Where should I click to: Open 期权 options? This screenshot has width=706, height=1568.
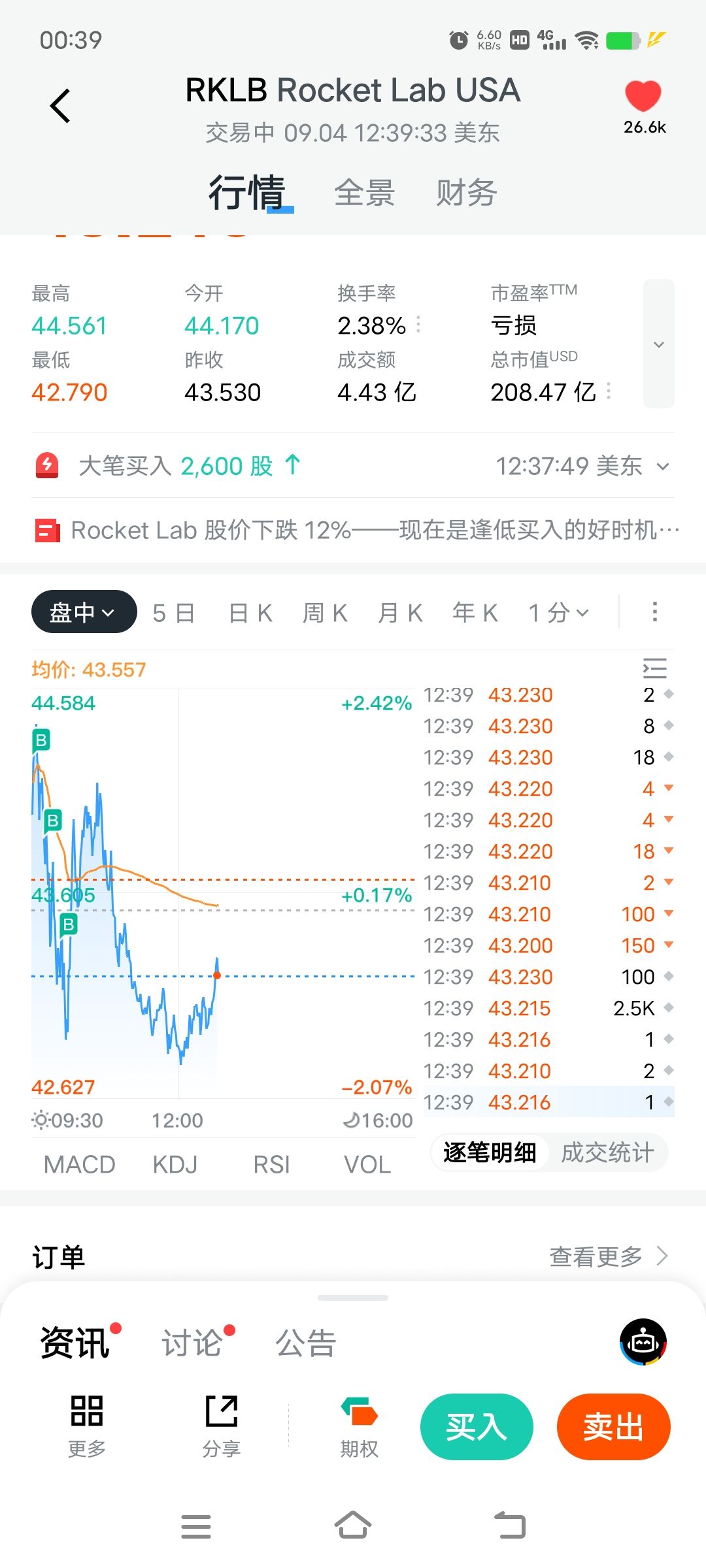[x=359, y=1427]
